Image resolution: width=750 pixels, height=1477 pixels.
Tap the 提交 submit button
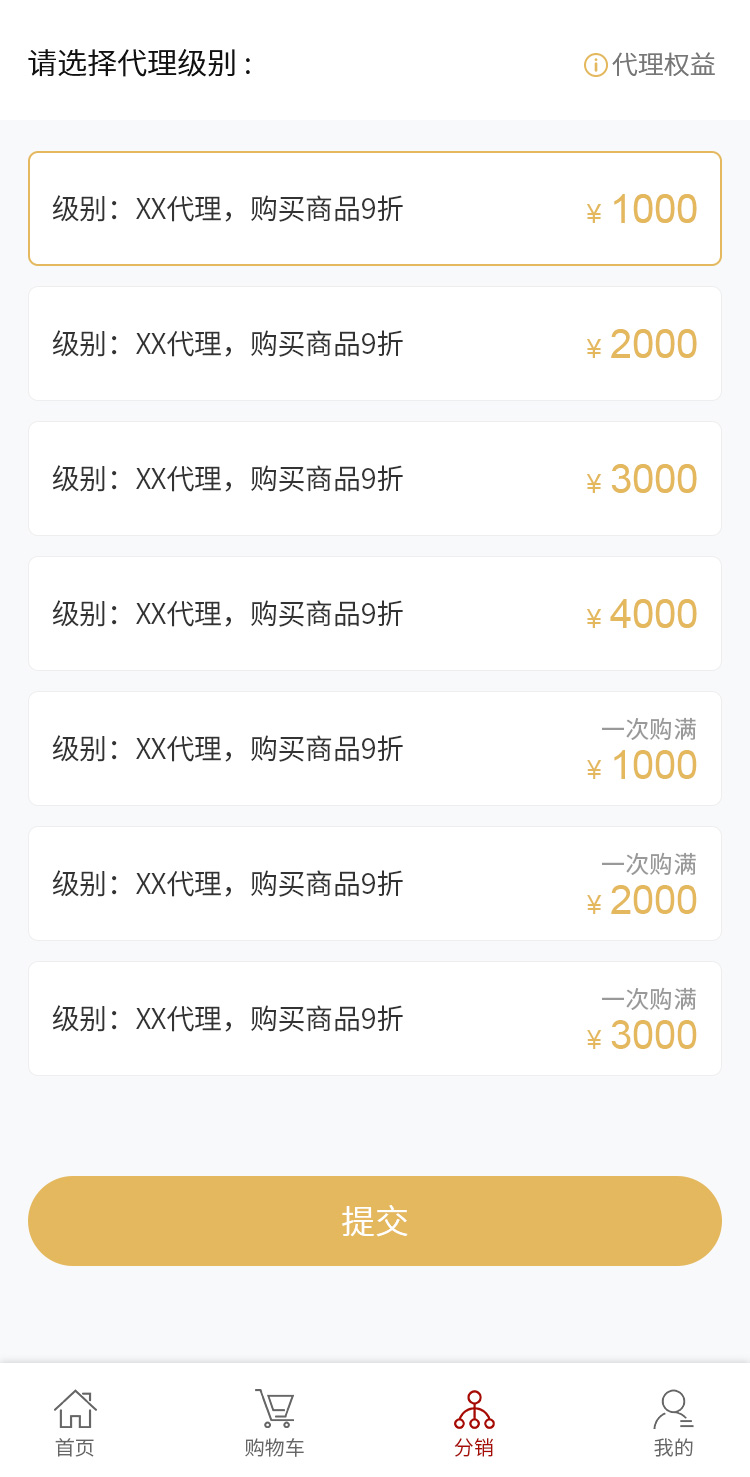pyautogui.click(x=375, y=1221)
